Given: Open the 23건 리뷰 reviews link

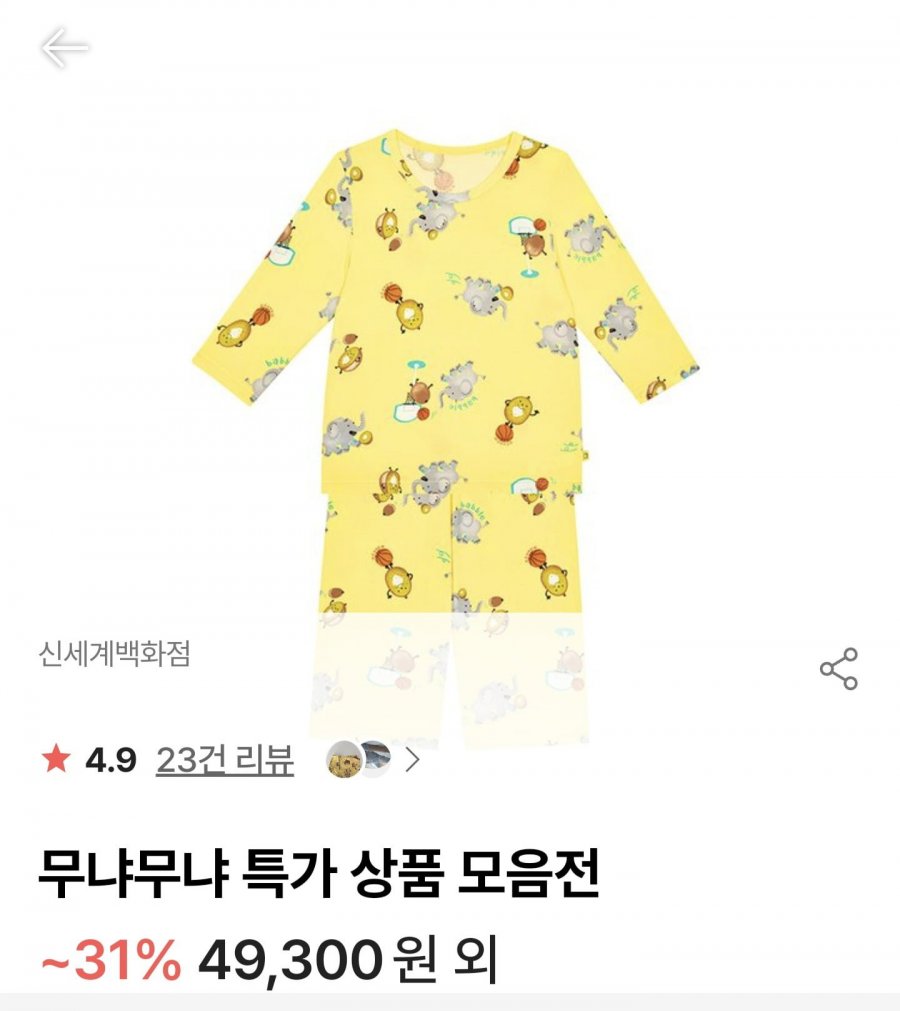Looking at the screenshot, I should 225,761.
